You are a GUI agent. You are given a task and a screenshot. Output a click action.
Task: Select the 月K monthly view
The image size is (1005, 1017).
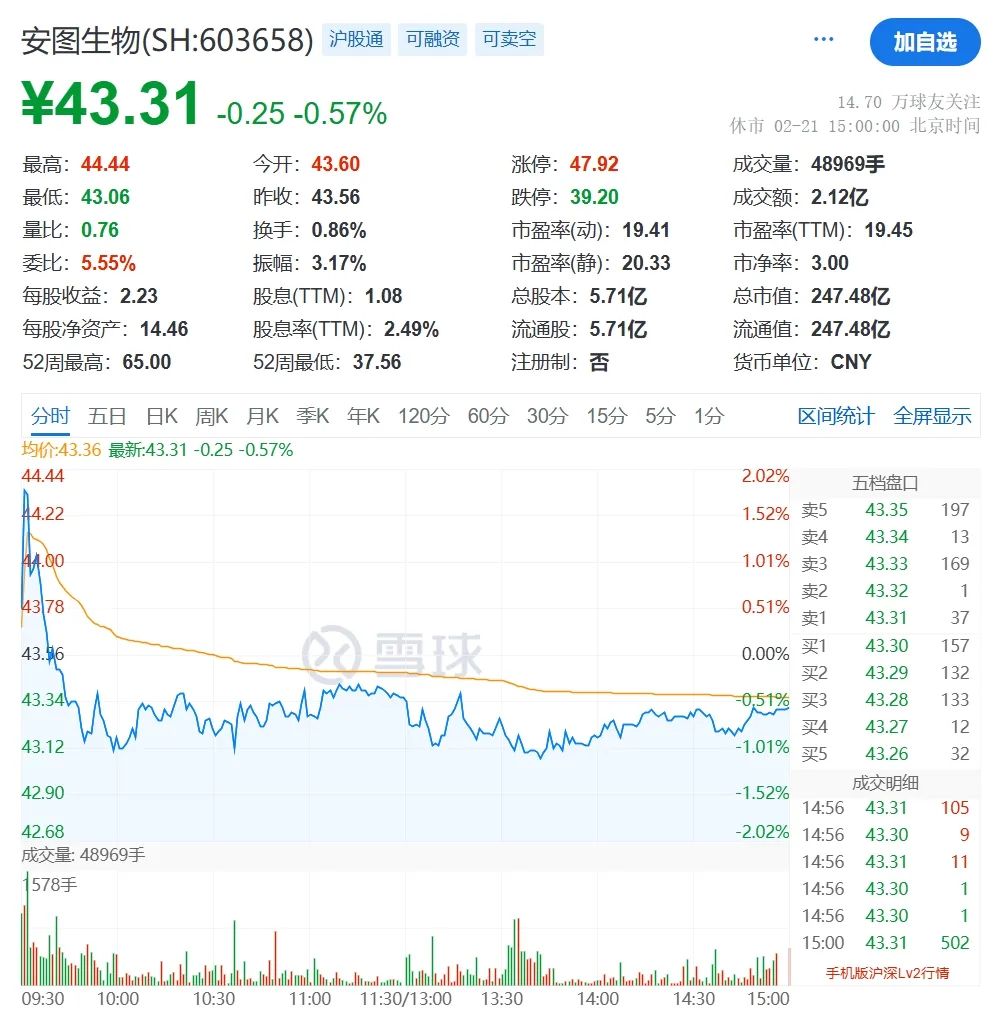(261, 416)
